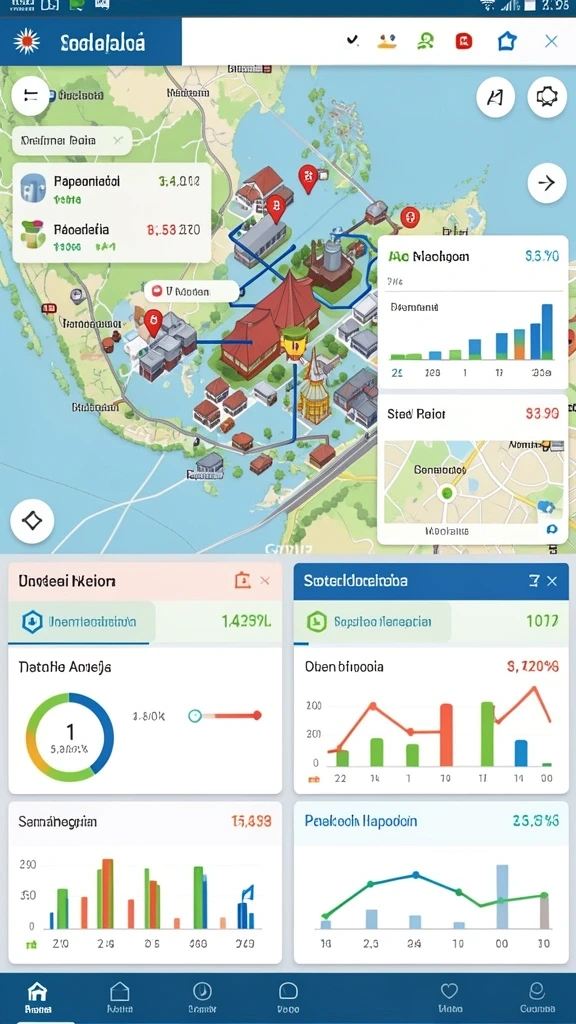Tap the round right-arrow button on the map

pyautogui.click(x=547, y=183)
